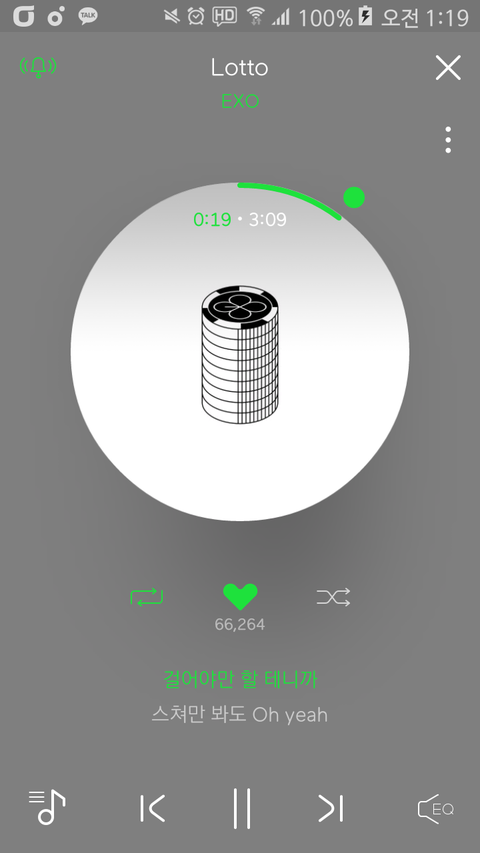Turn on shuffle playback
Screen dimensions: 480x853
(333, 597)
